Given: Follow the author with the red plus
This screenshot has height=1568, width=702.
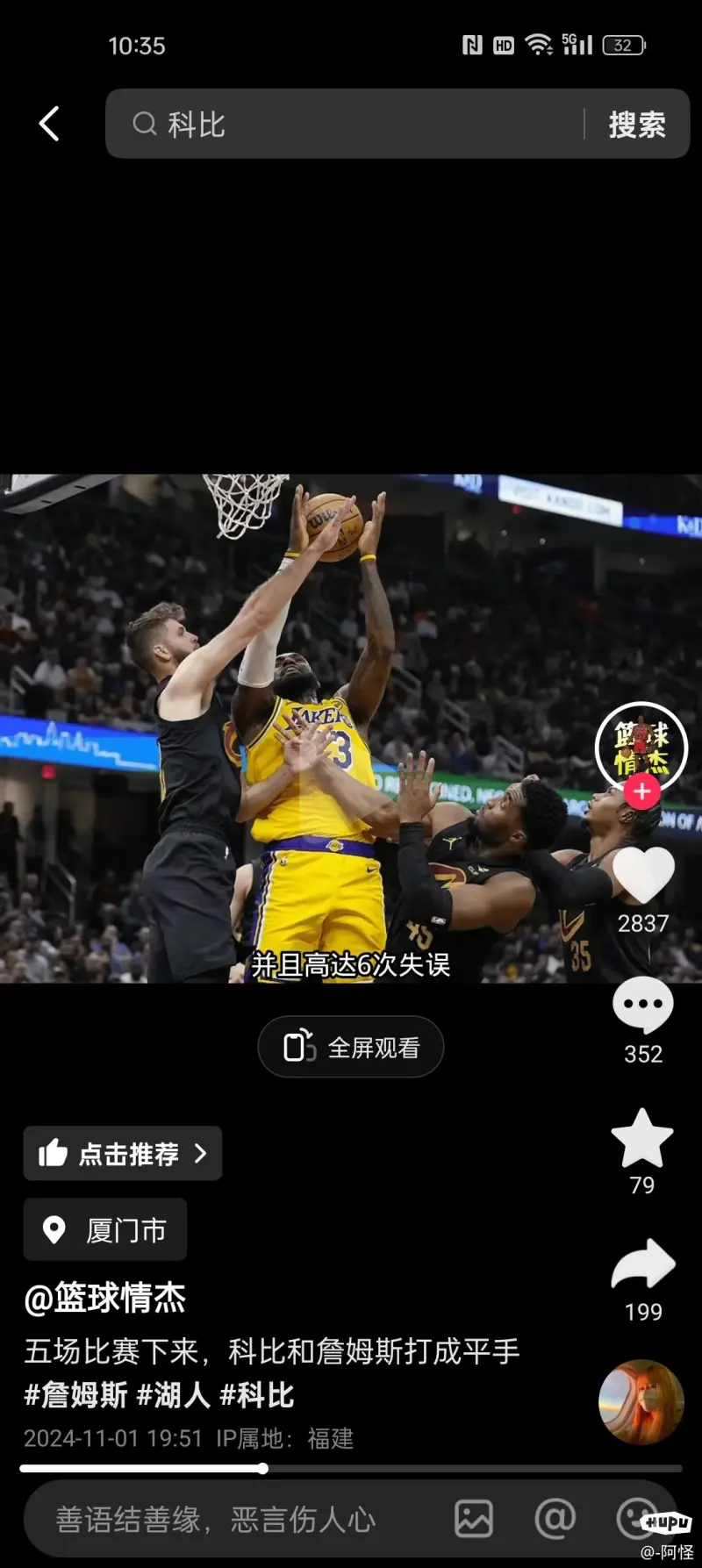Looking at the screenshot, I should click(x=641, y=791).
